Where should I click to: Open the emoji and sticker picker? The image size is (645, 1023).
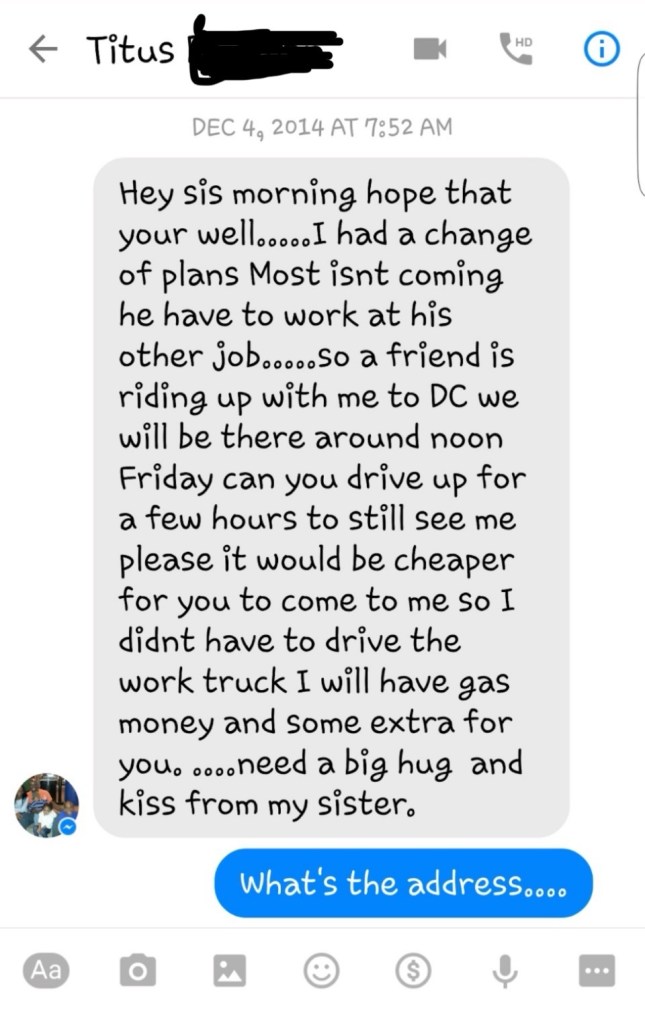click(321, 969)
